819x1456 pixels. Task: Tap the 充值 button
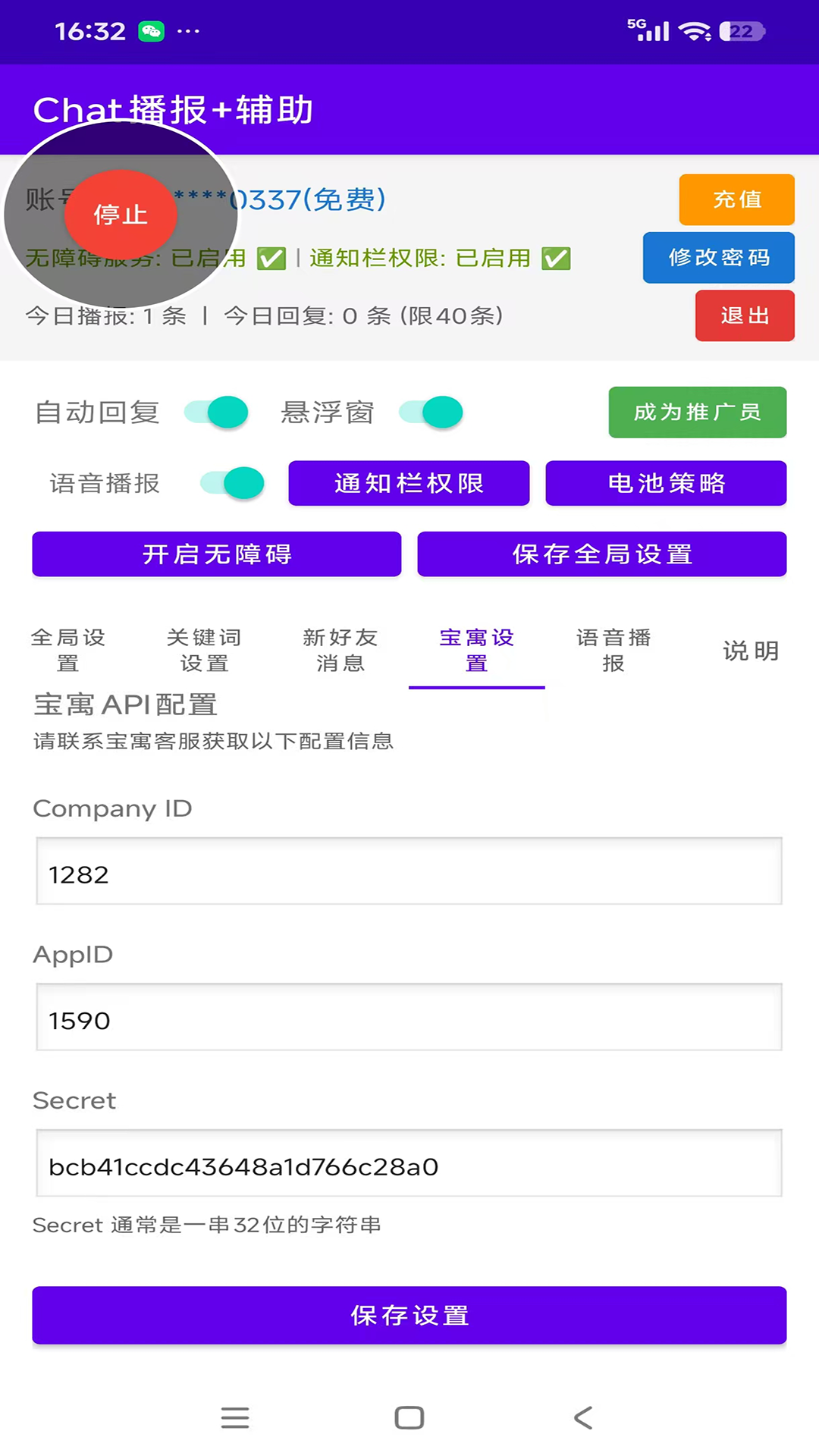point(736,199)
